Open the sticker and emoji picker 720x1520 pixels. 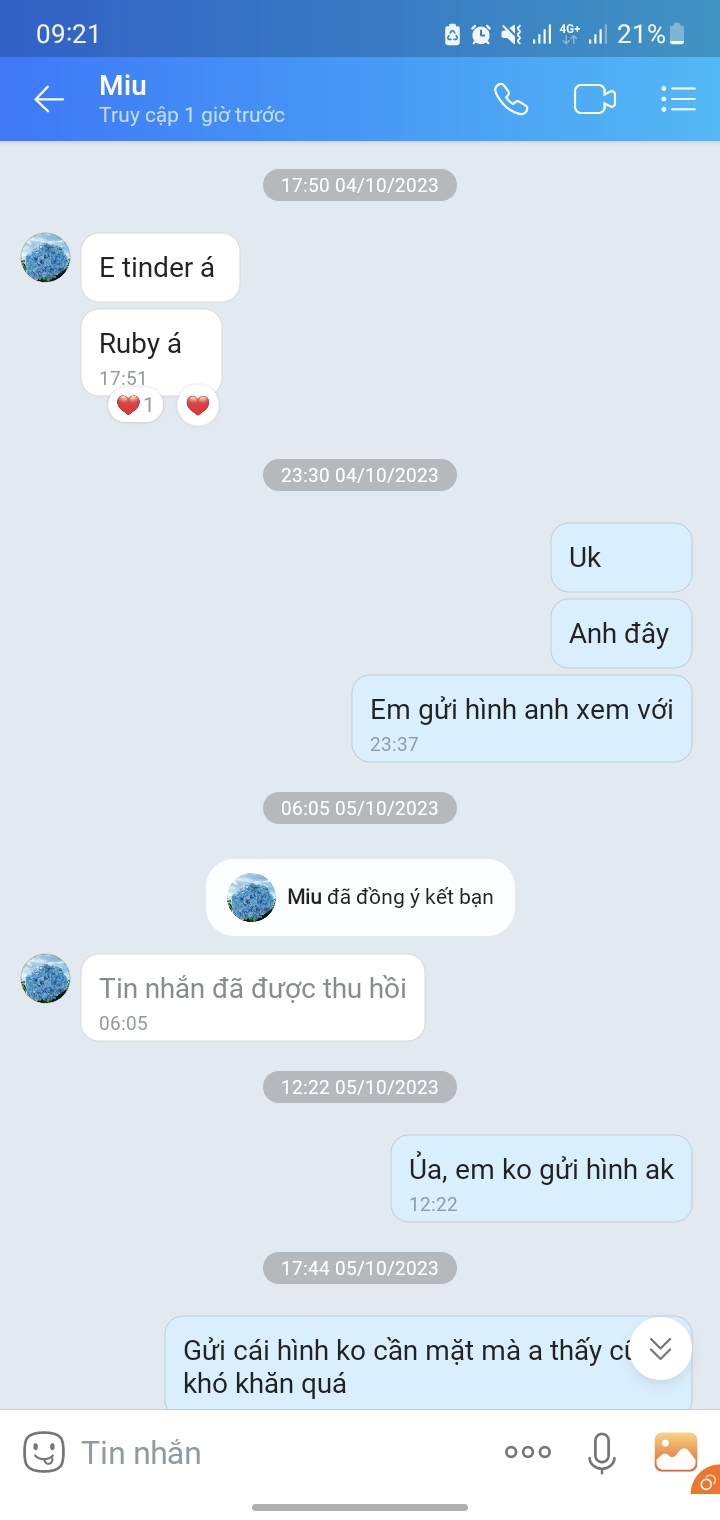[x=43, y=1452]
